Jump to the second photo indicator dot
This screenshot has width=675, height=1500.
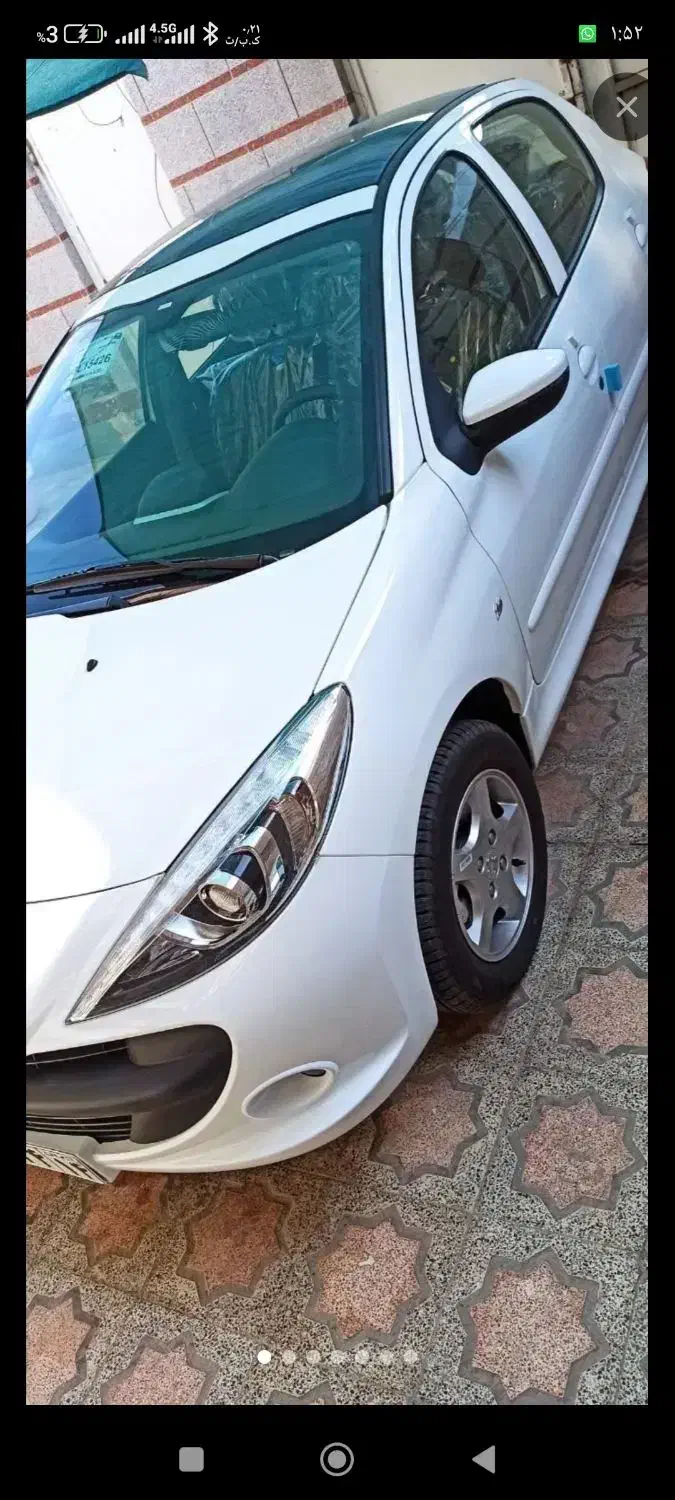(289, 1357)
